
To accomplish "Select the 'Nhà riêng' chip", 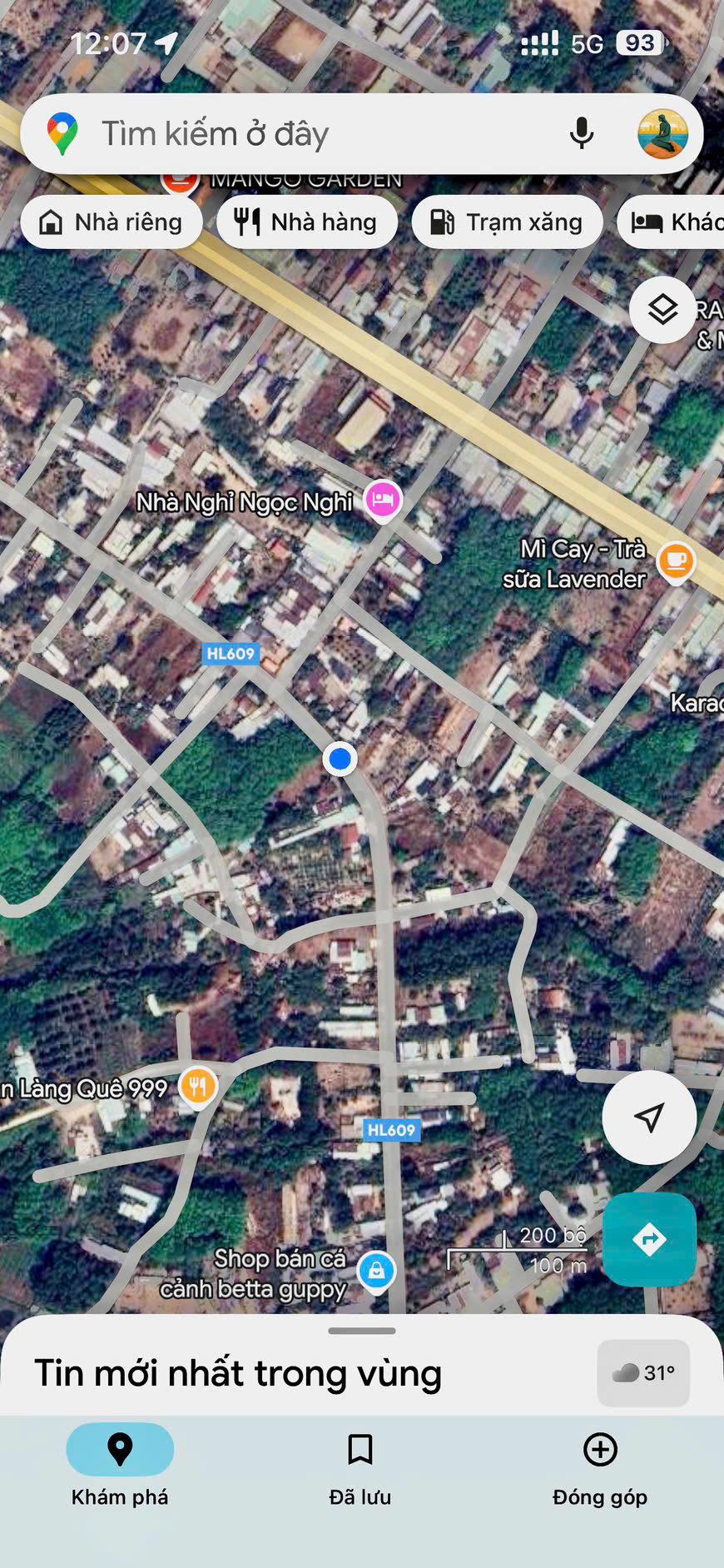I will (112, 222).
